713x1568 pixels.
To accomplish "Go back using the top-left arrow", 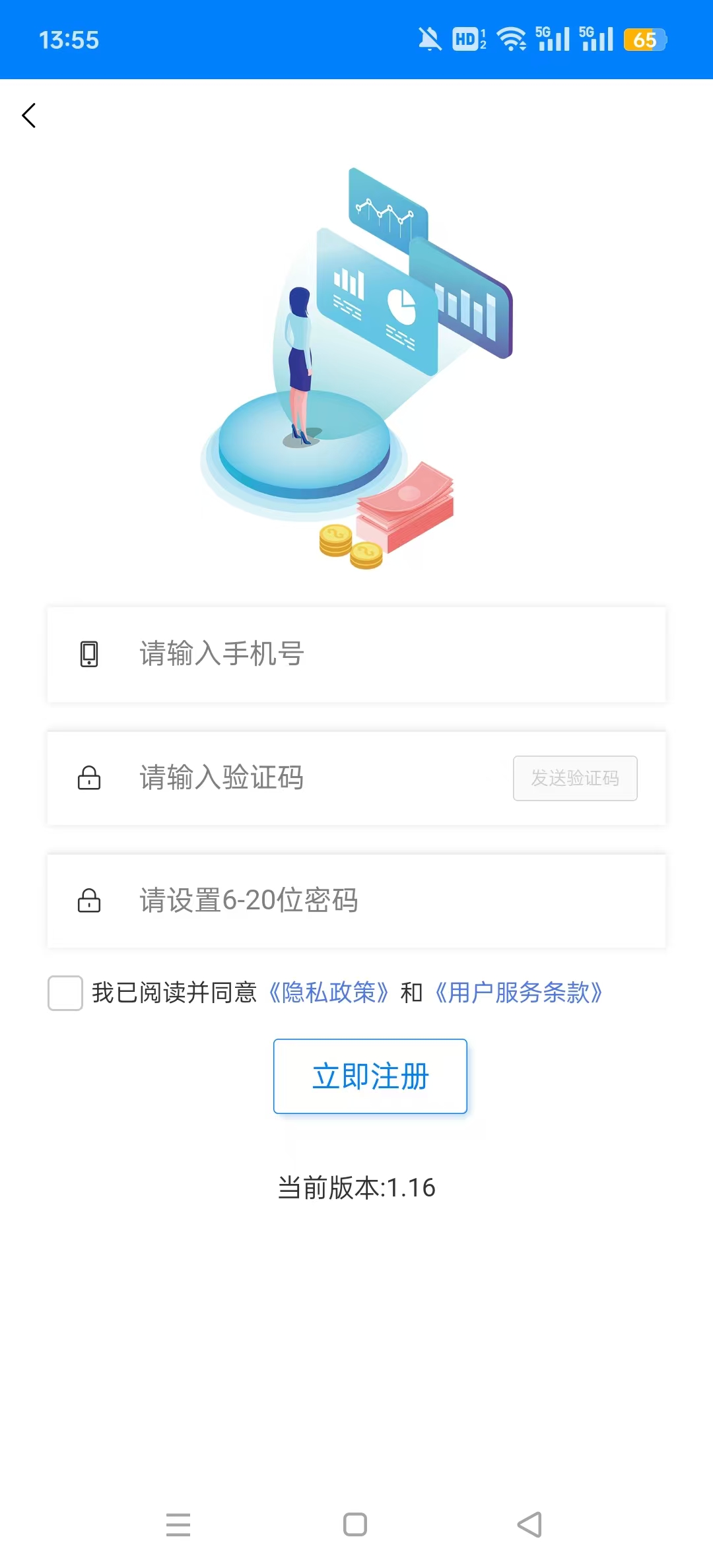I will point(29,115).
